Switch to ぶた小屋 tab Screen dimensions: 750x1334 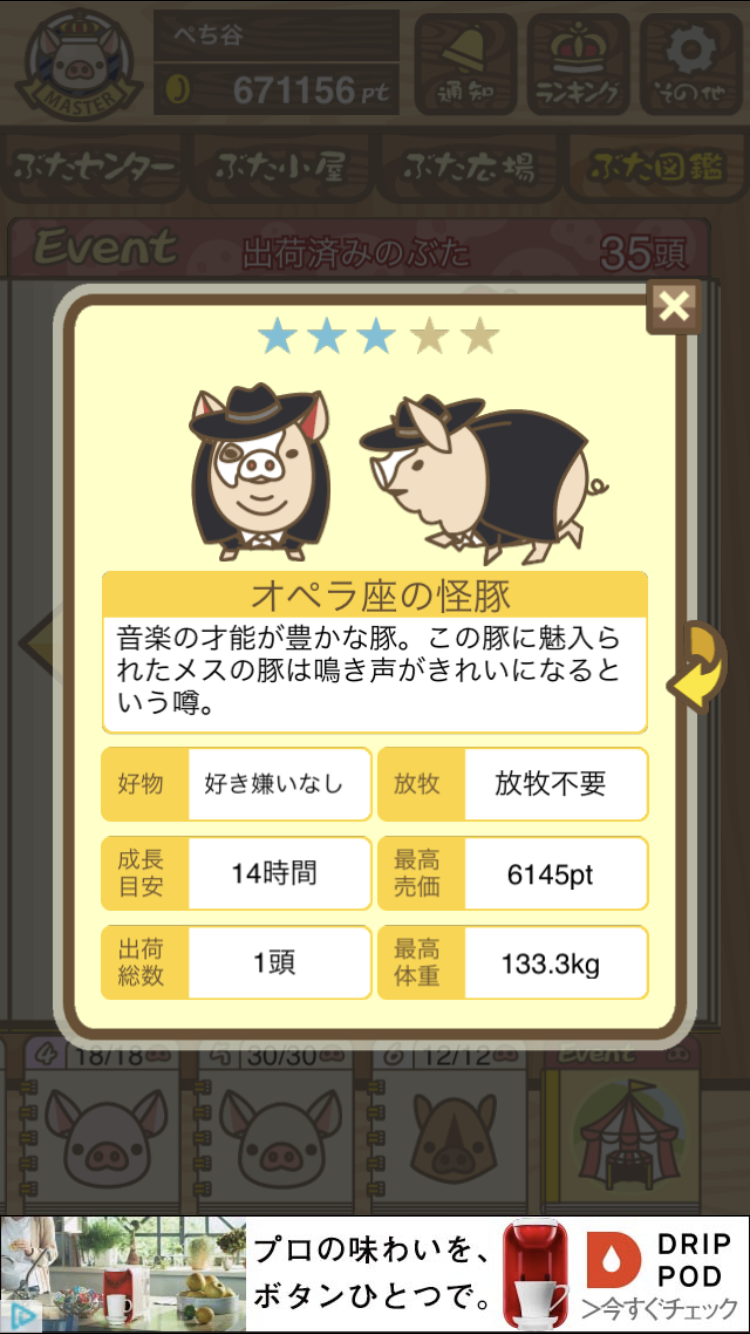(x=282, y=168)
